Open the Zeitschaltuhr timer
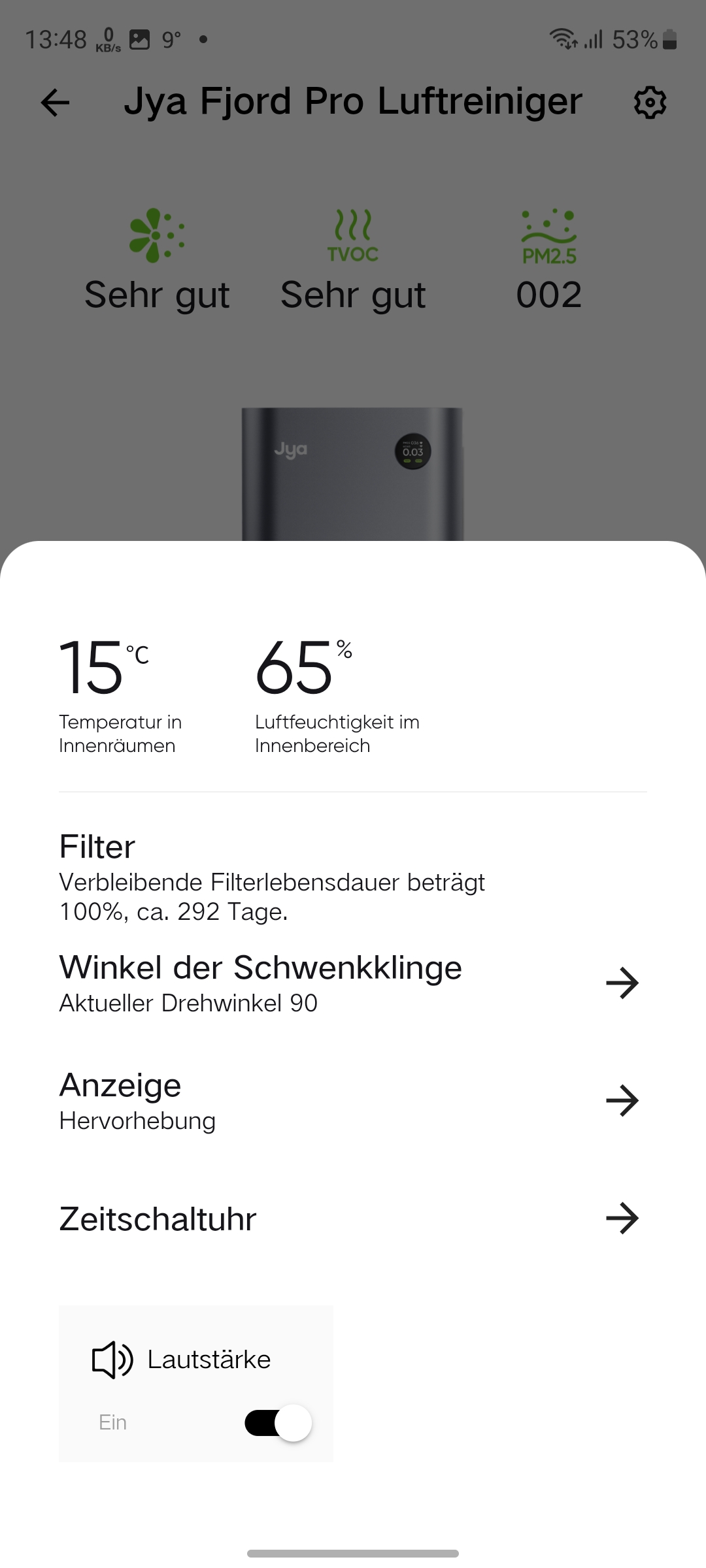The height and width of the screenshot is (1568, 706). click(621, 1218)
